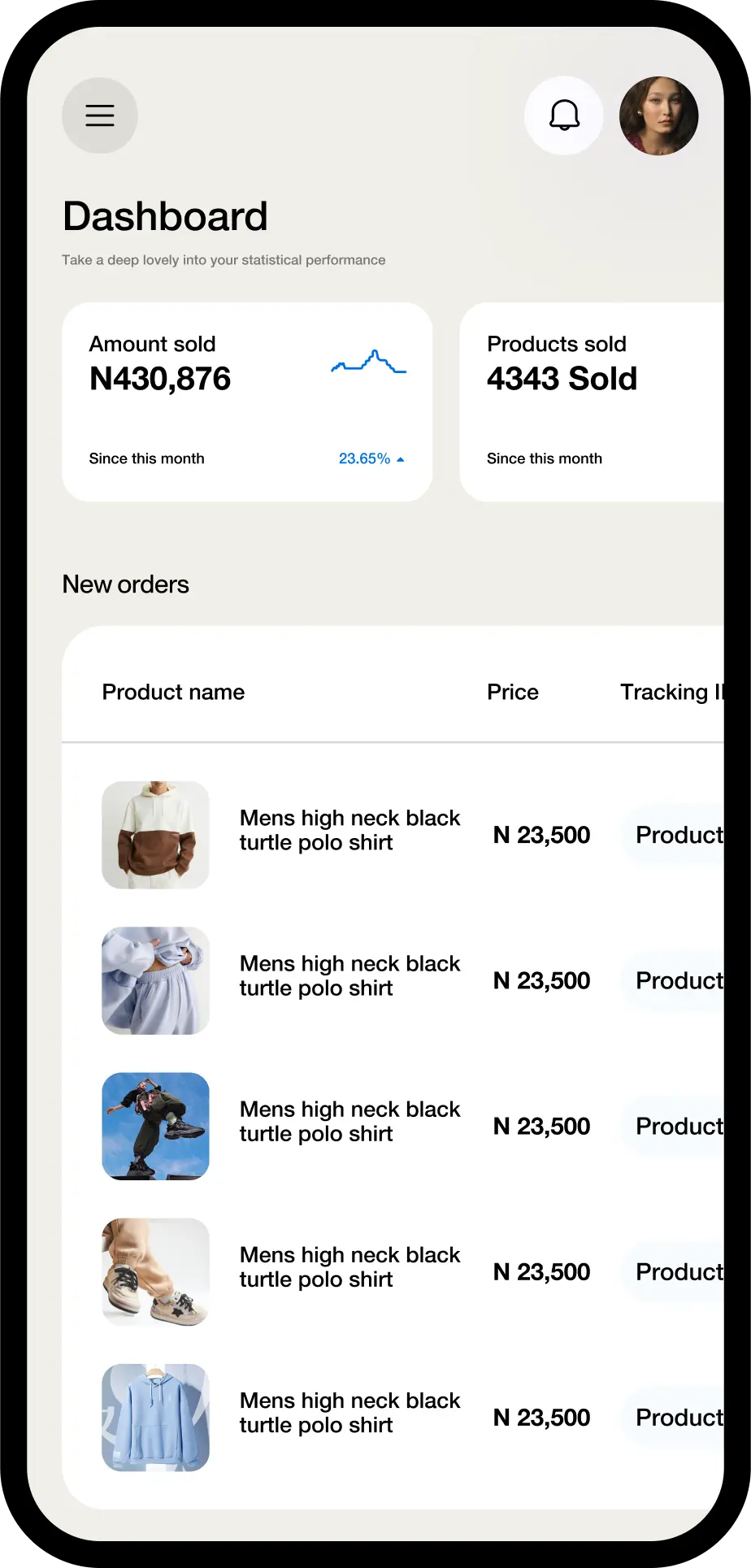Image resolution: width=751 pixels, height=1568 pixels.
Task: Open the notification bell
Action: pyautogui.click(x=564, y=115)
